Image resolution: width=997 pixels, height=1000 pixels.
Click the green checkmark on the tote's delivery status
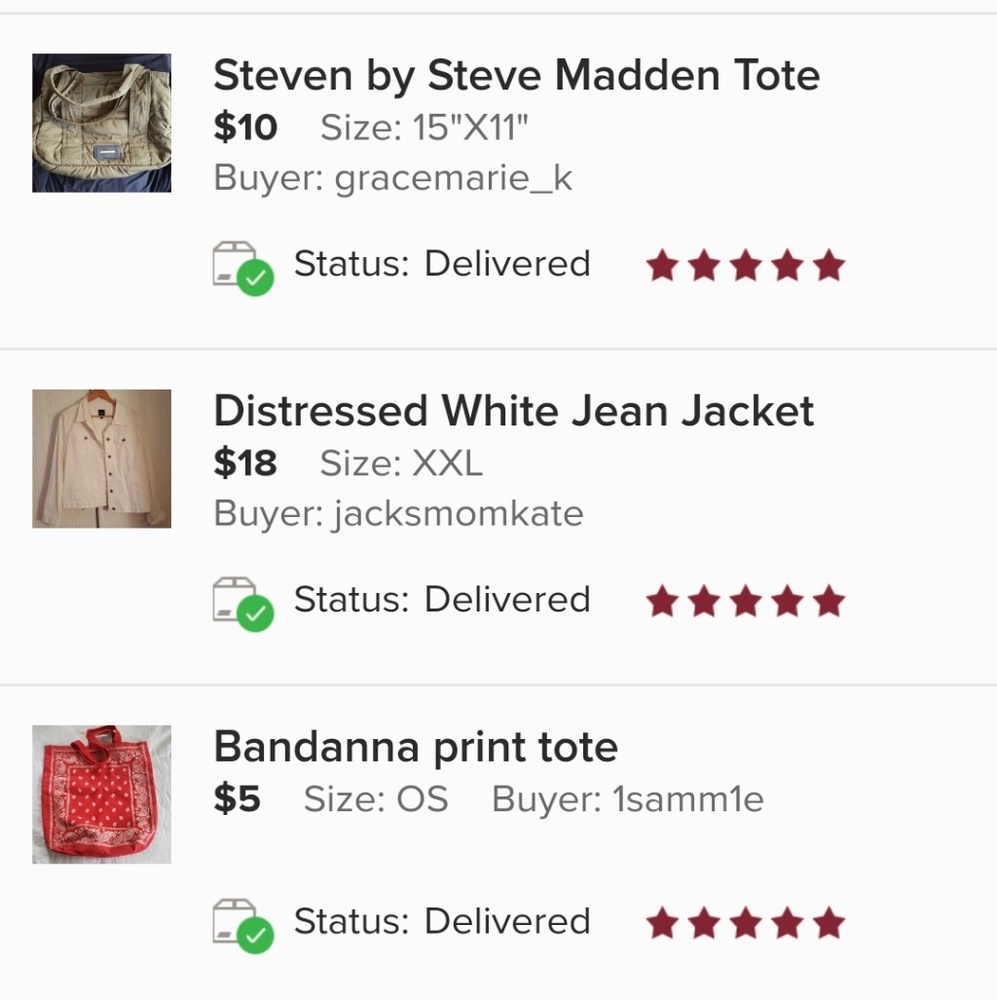(258, 935)
